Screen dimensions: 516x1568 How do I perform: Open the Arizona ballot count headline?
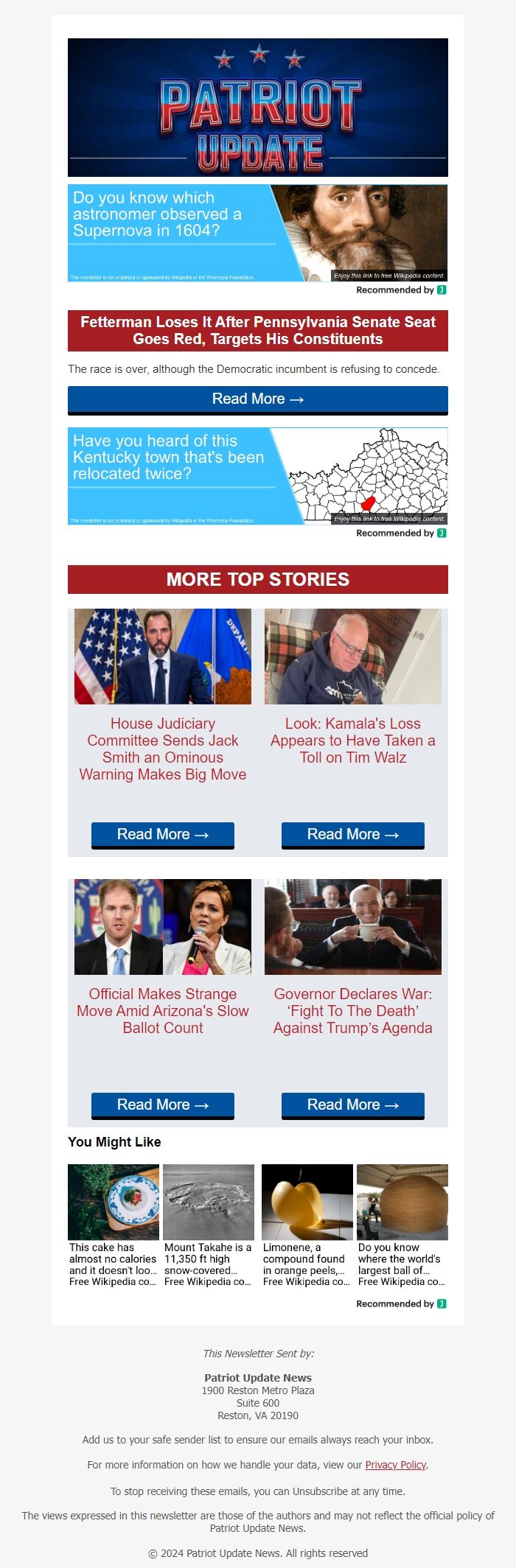[163, 1011]
